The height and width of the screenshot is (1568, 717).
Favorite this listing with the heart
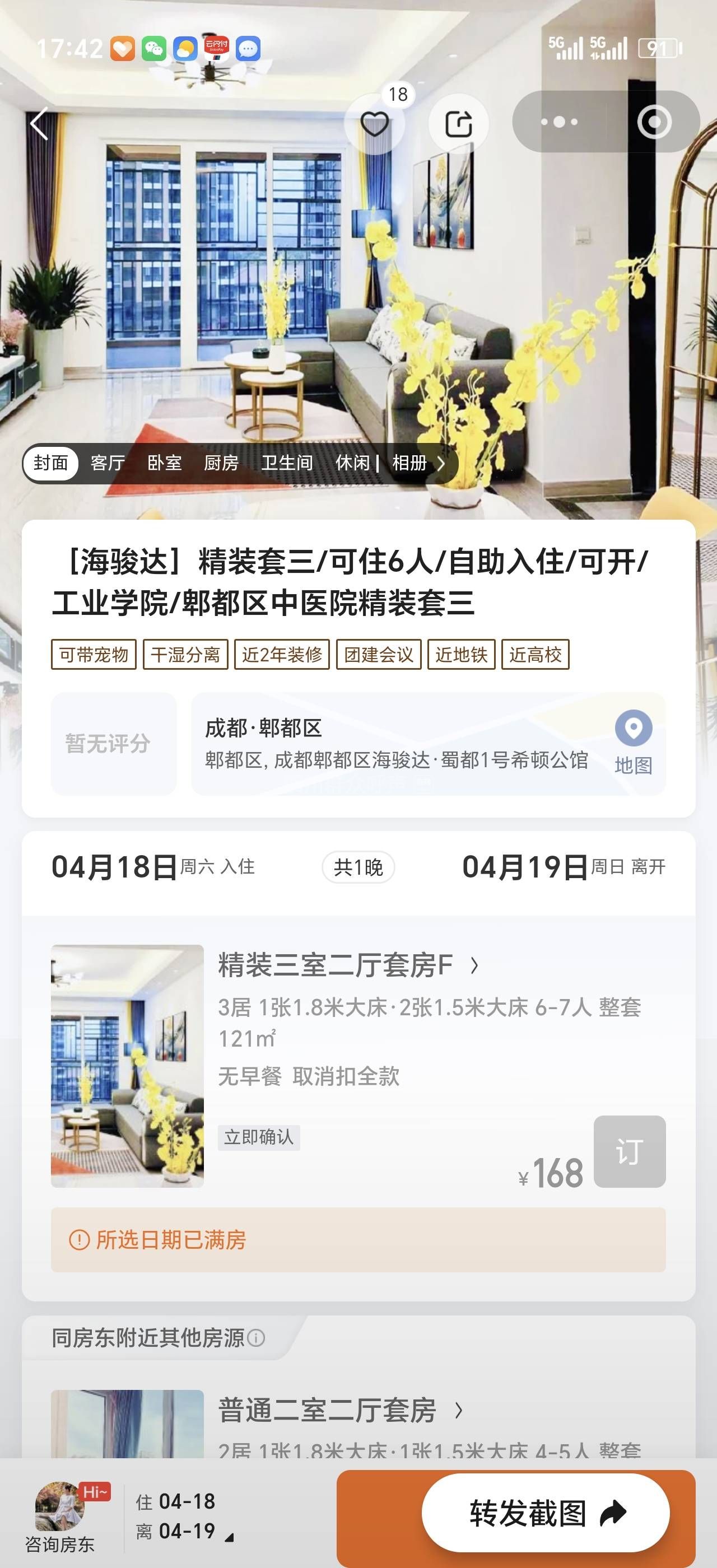pos(374,124)
